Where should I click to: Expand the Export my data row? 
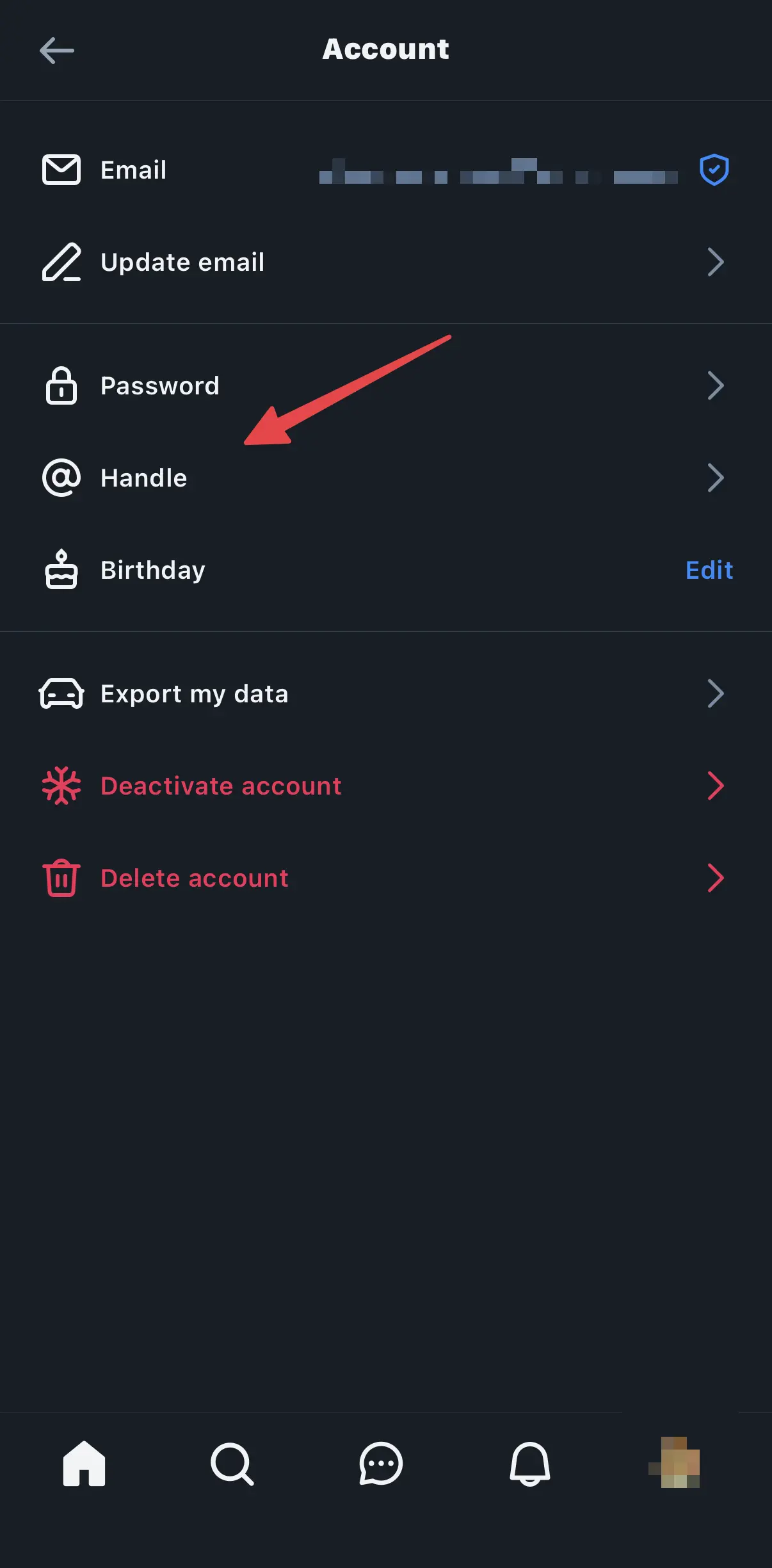point(716,693)
